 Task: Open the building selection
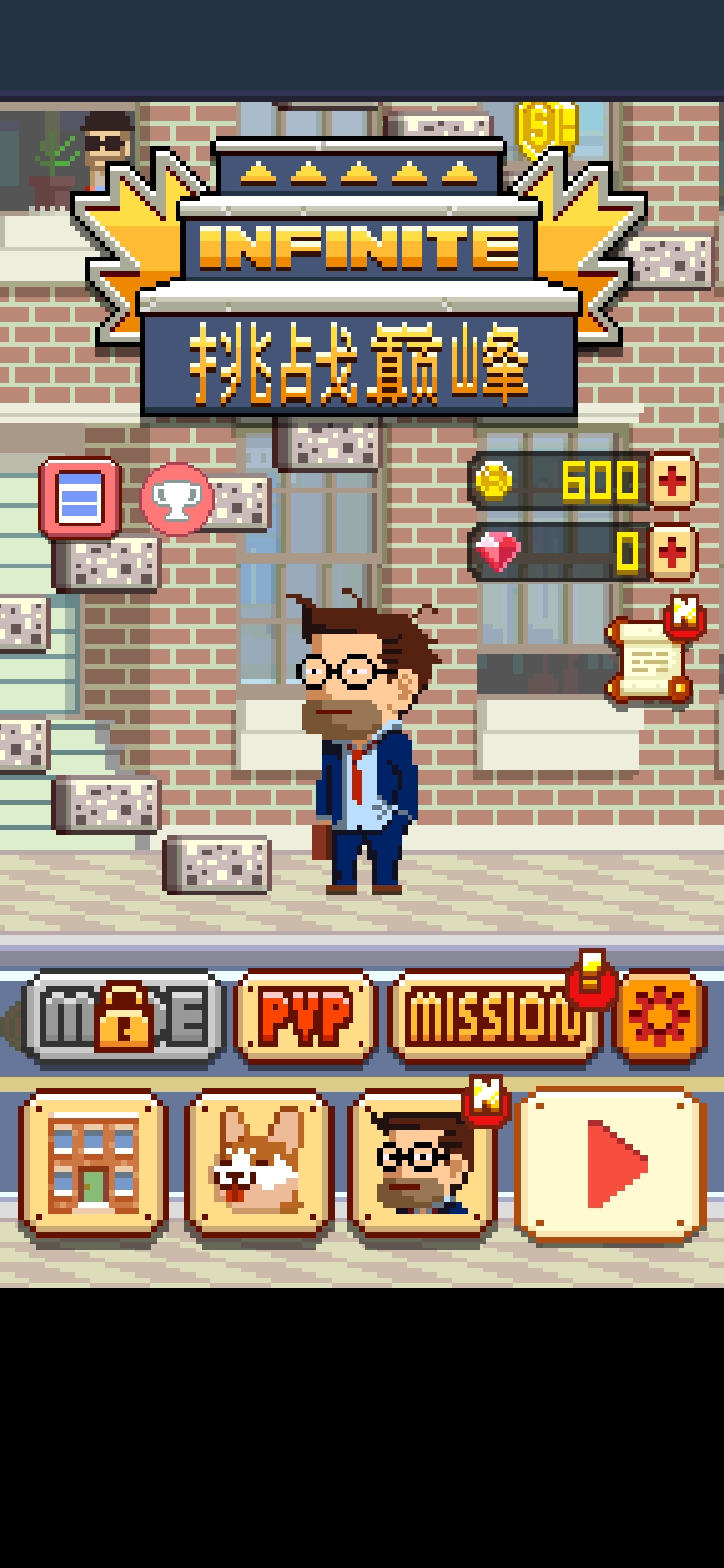(x=93, y=1165)
